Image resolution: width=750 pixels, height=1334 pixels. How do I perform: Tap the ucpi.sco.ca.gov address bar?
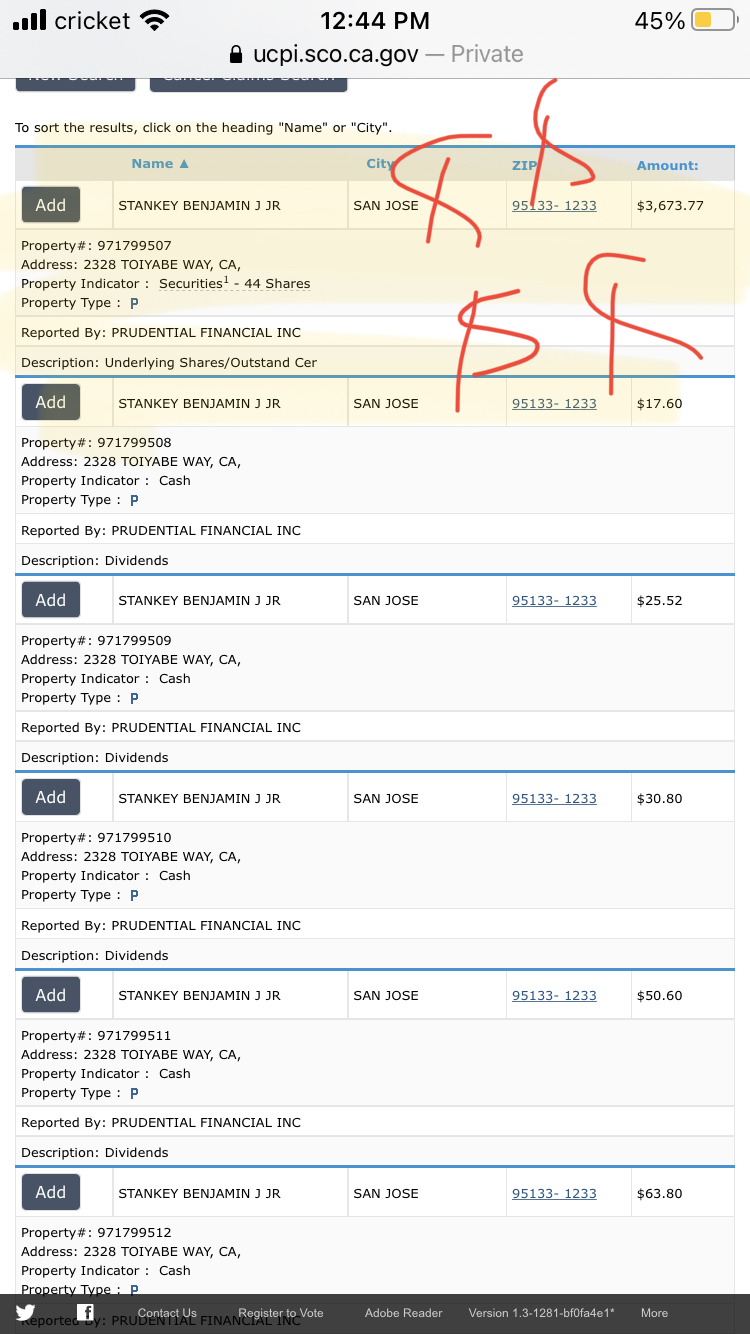375,54
